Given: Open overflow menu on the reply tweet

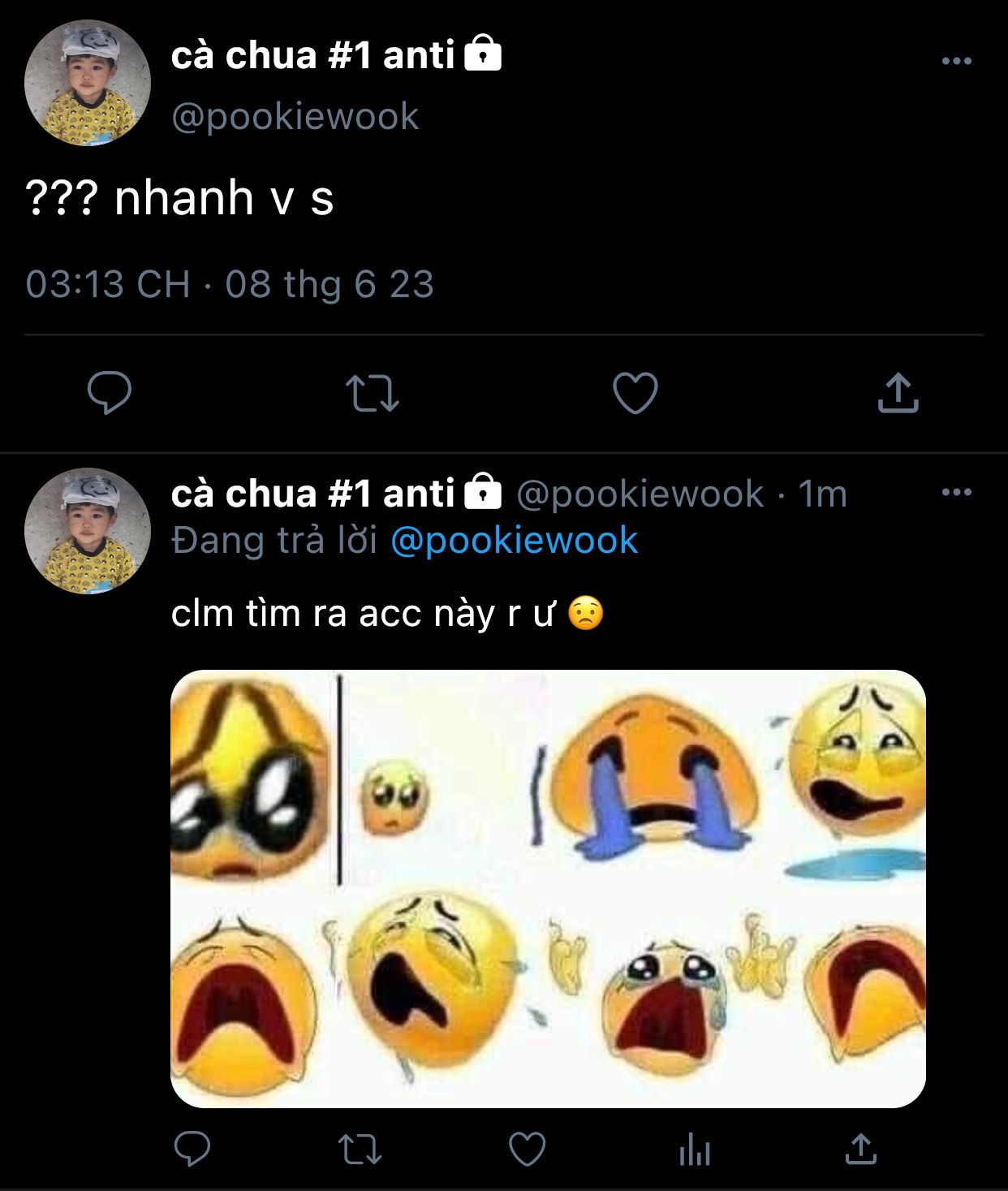Looking at the screenshot, I should 956,492.
